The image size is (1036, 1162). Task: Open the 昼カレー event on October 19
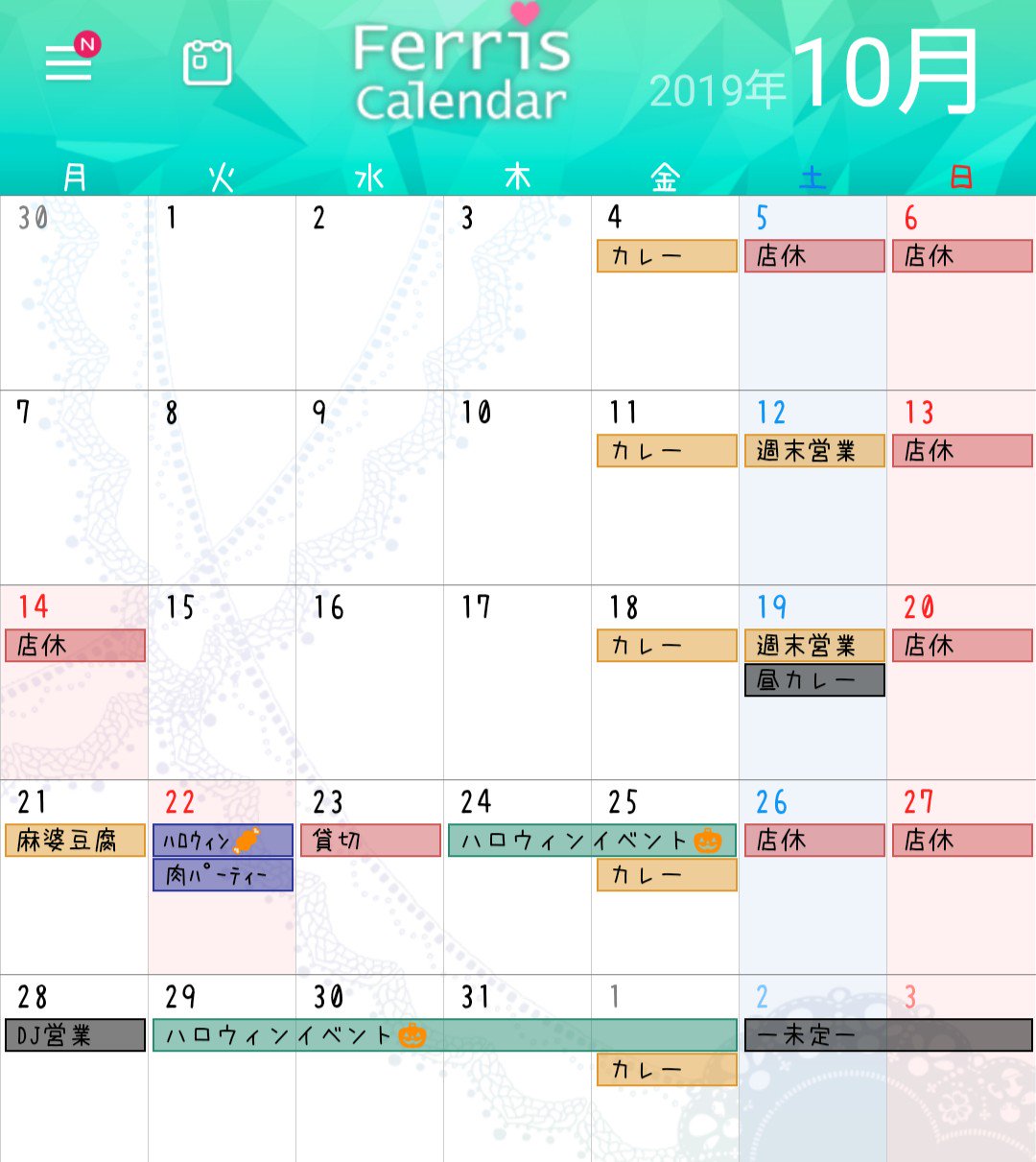coord(813,680)
